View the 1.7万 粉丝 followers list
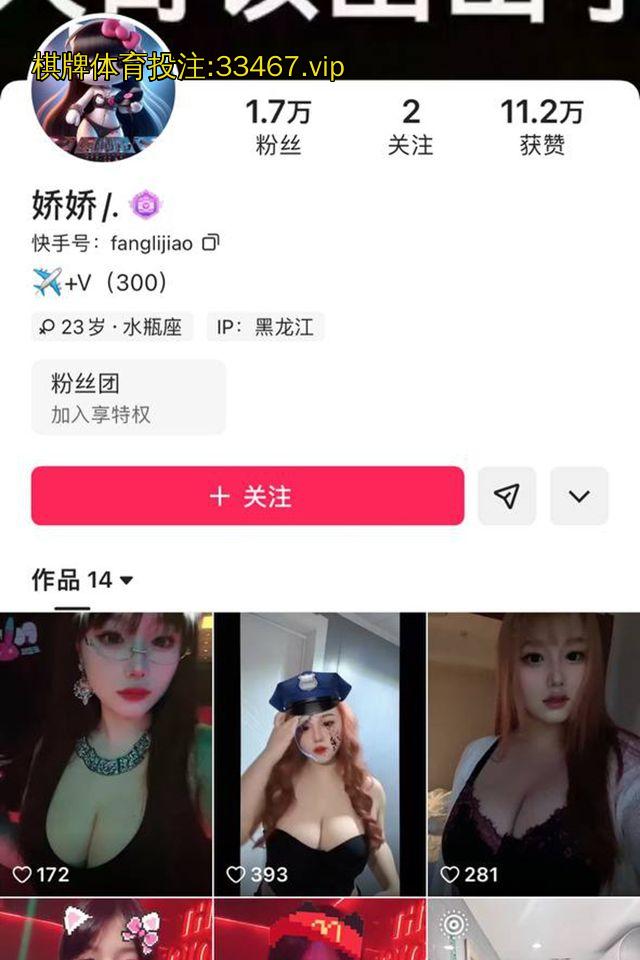The width and height of the screenshot is (640, 960). 278,127
